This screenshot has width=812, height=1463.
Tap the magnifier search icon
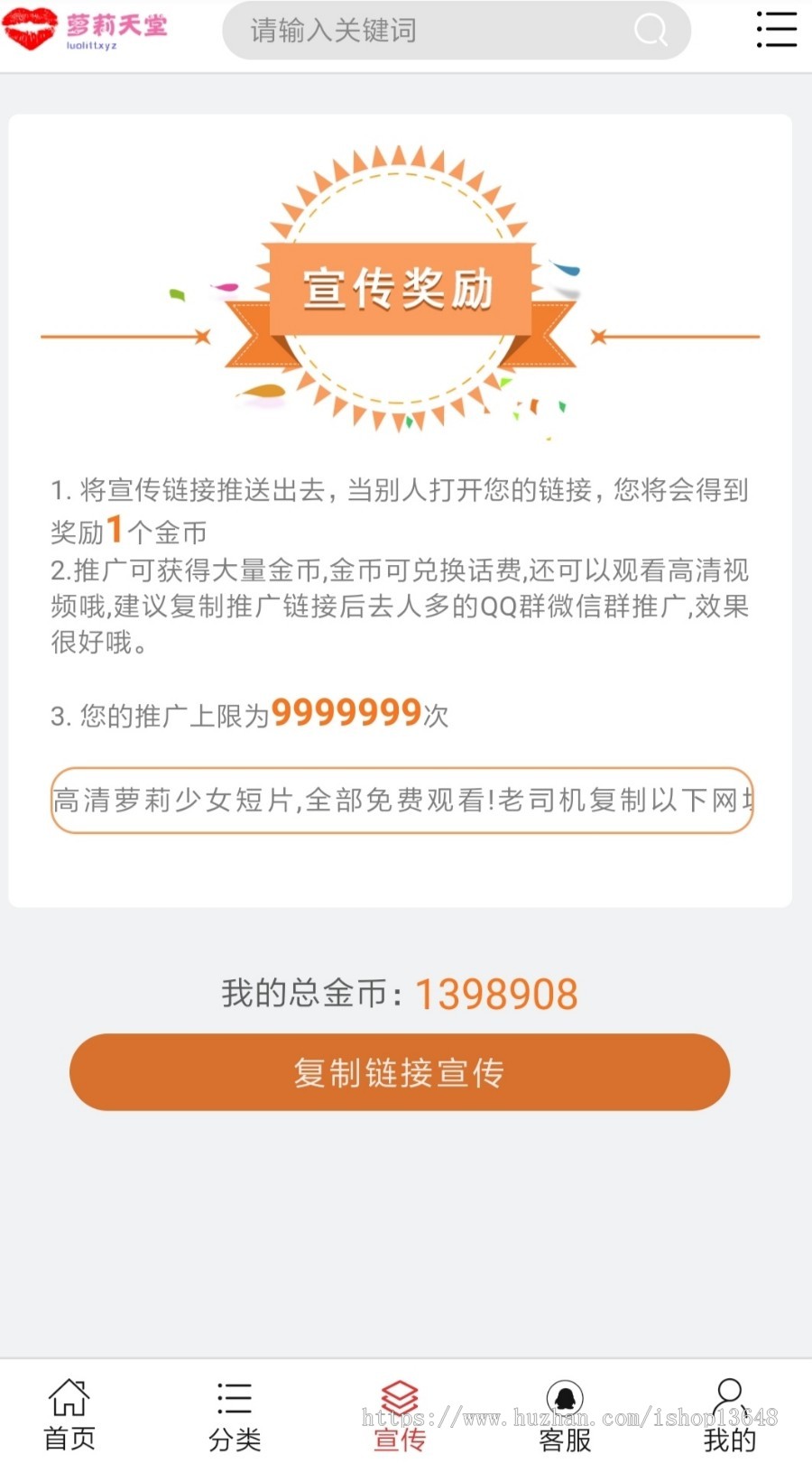coord(649,30)
